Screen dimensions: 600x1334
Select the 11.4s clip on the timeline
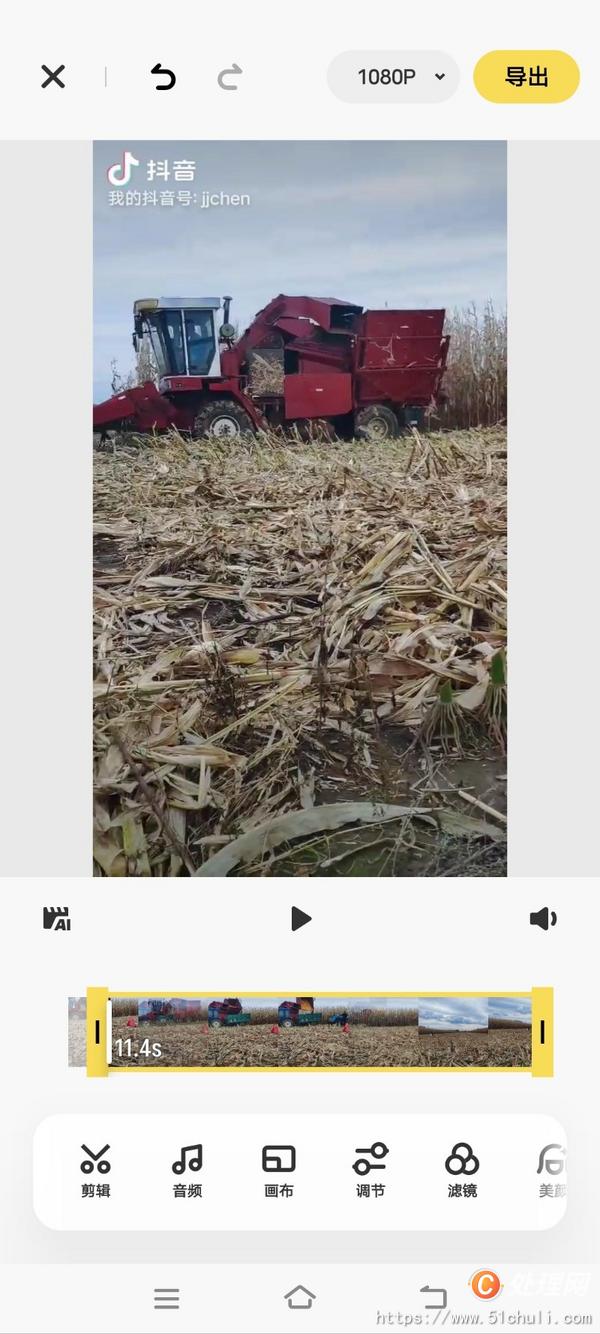(320, 1032)
